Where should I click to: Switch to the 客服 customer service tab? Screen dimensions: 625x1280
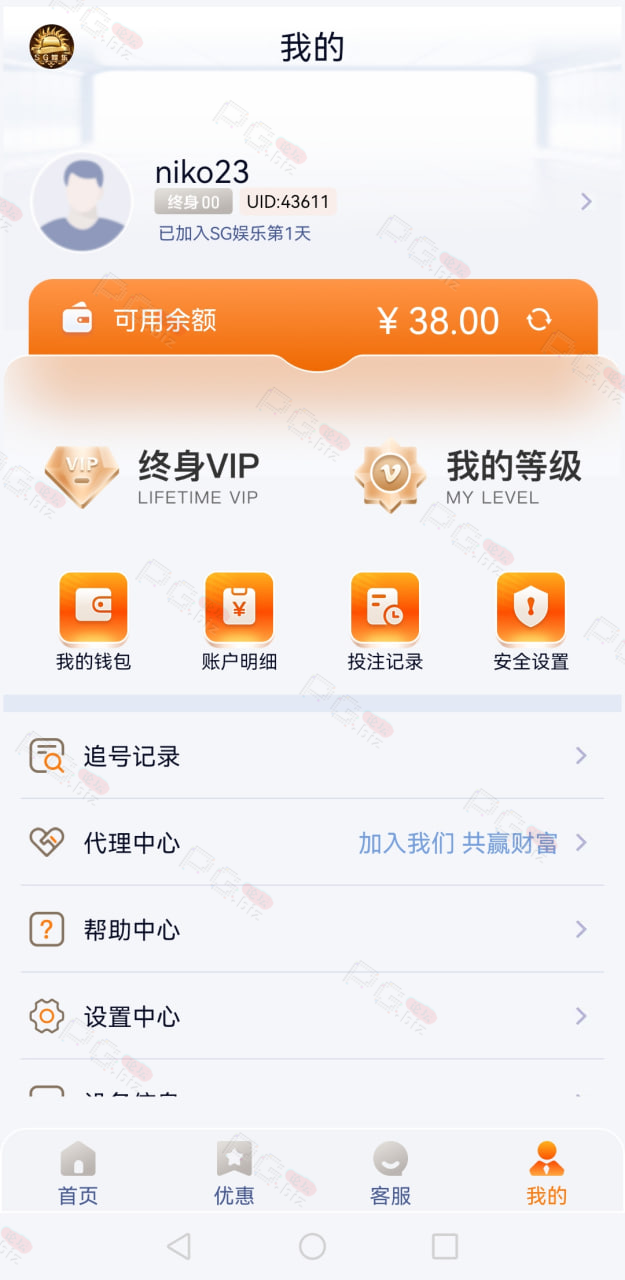(390, 1174)
